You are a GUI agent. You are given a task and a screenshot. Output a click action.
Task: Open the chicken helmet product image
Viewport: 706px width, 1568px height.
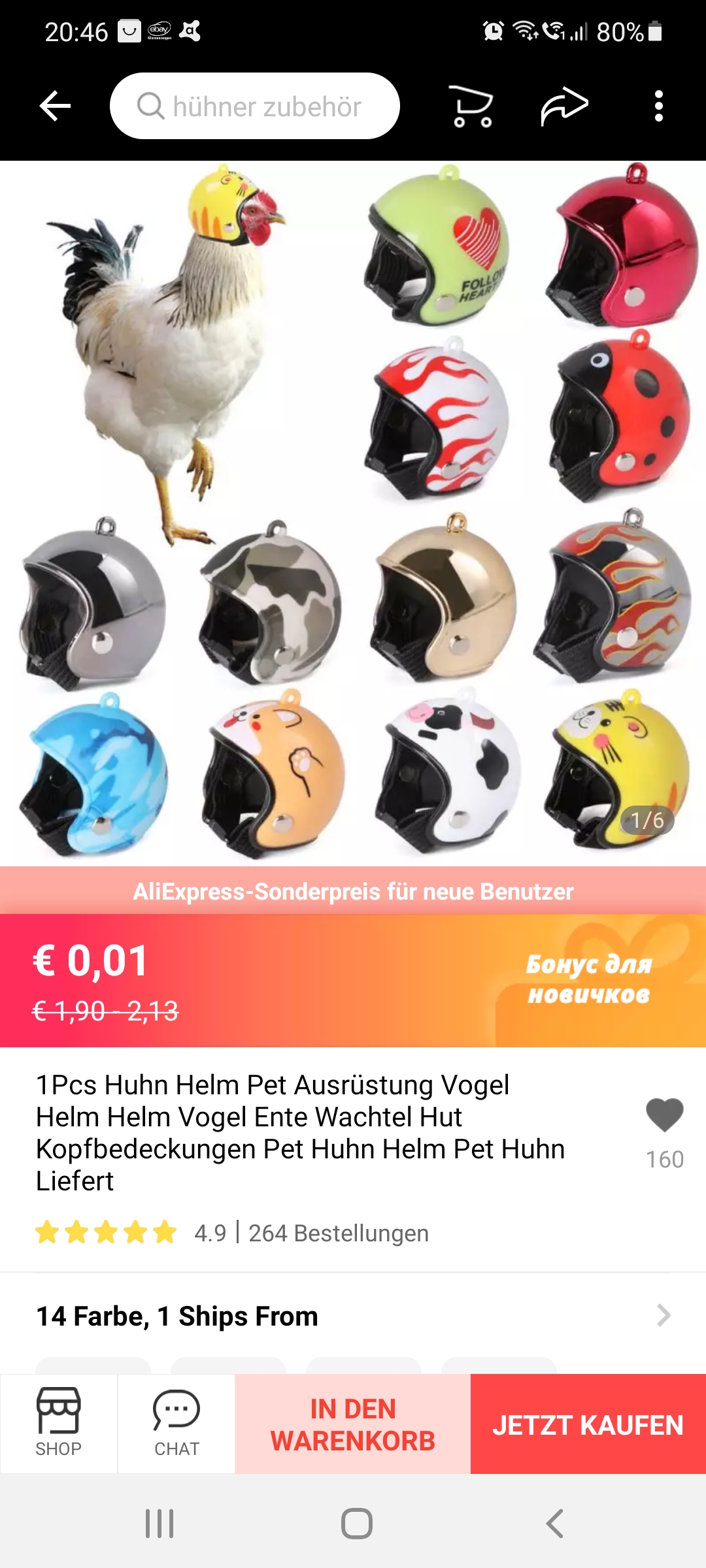tap(353, 513)
